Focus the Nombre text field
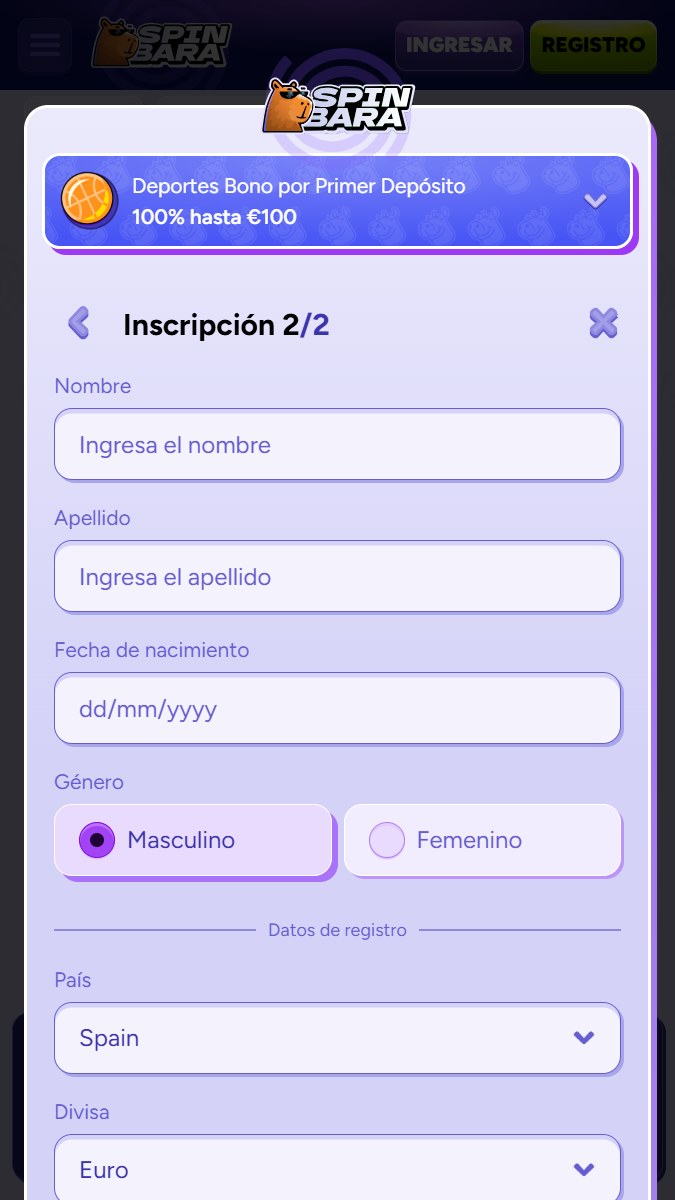 pyautogui.click(x=337, y=444)
